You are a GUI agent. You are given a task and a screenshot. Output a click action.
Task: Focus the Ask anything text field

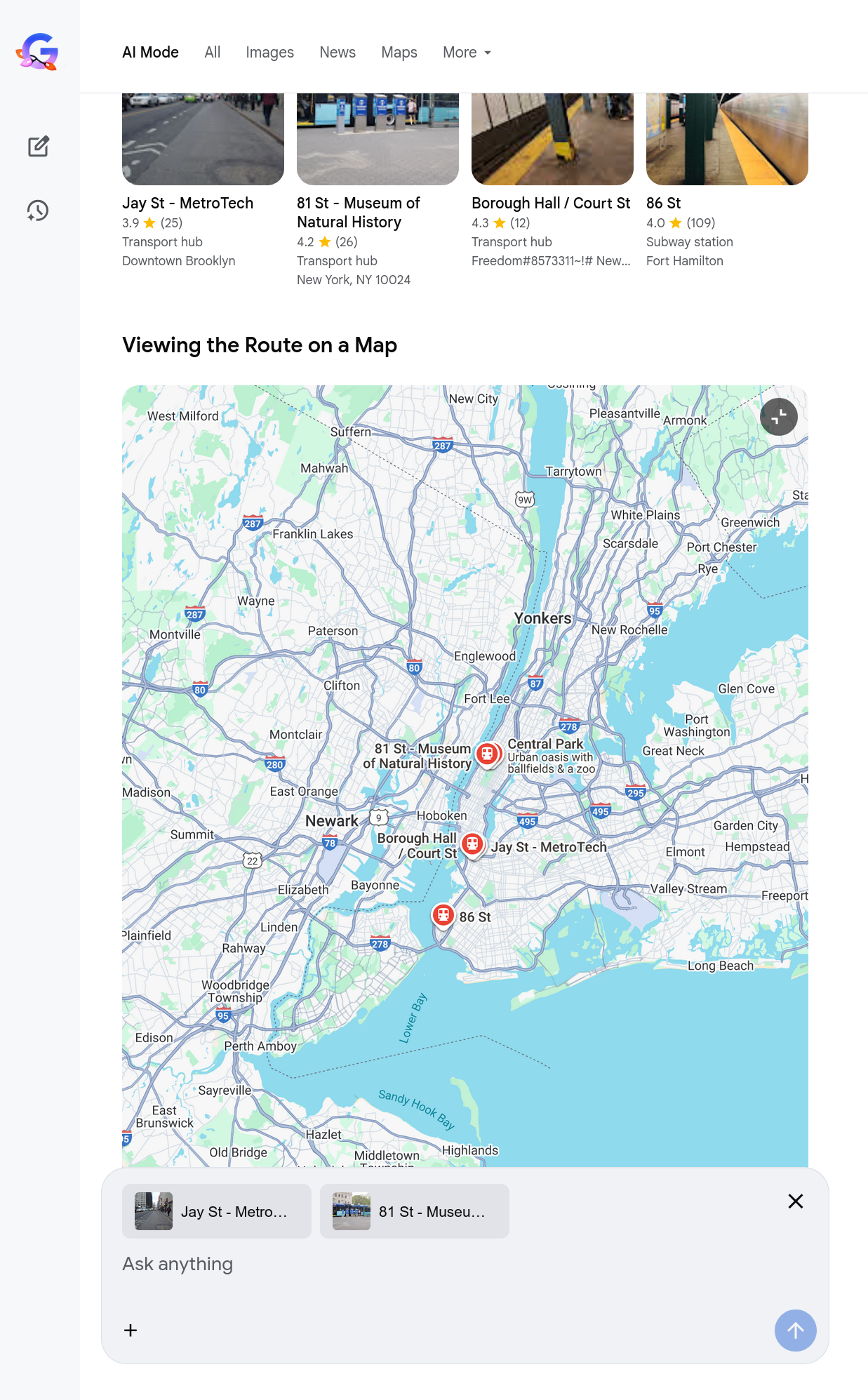(421, 1264)
